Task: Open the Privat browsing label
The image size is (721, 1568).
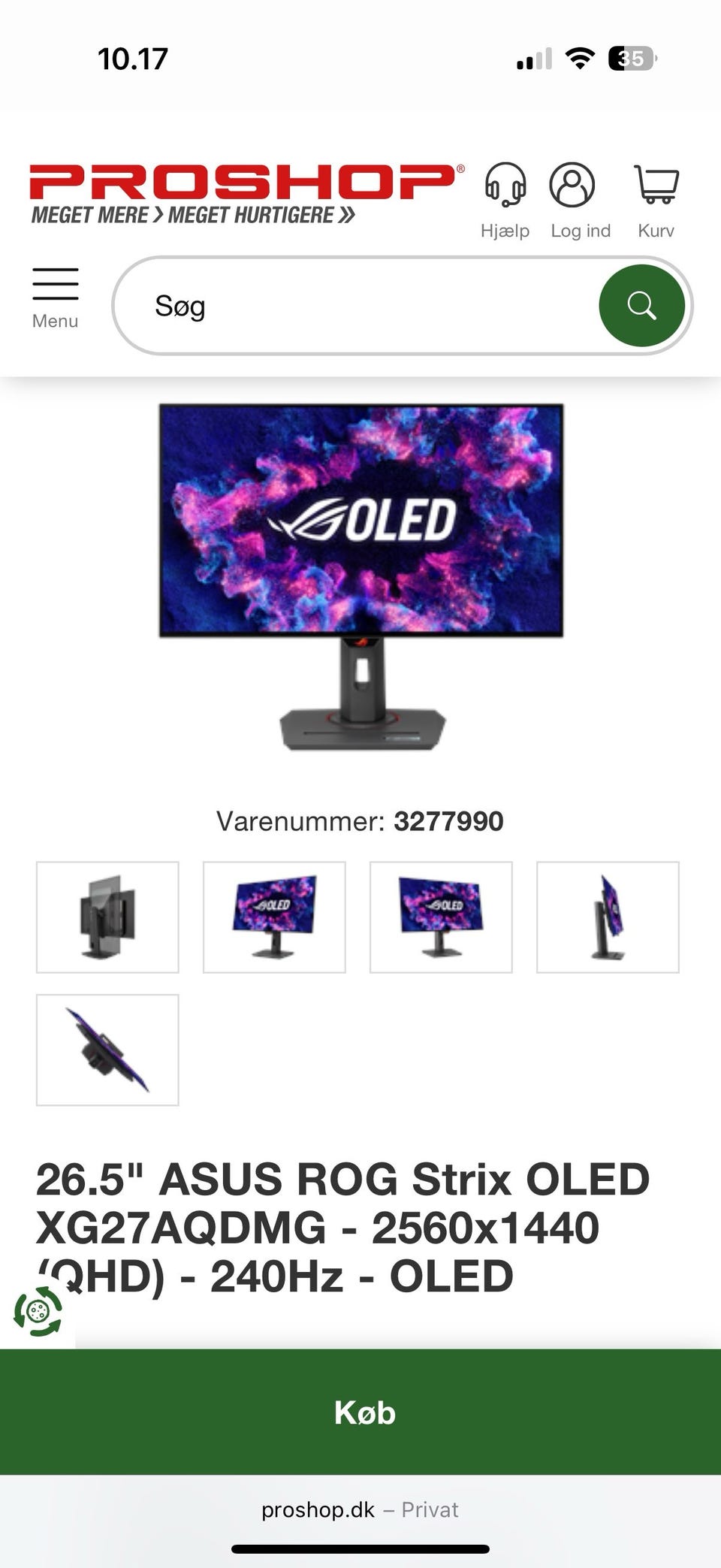Action: pos(430,1510)
